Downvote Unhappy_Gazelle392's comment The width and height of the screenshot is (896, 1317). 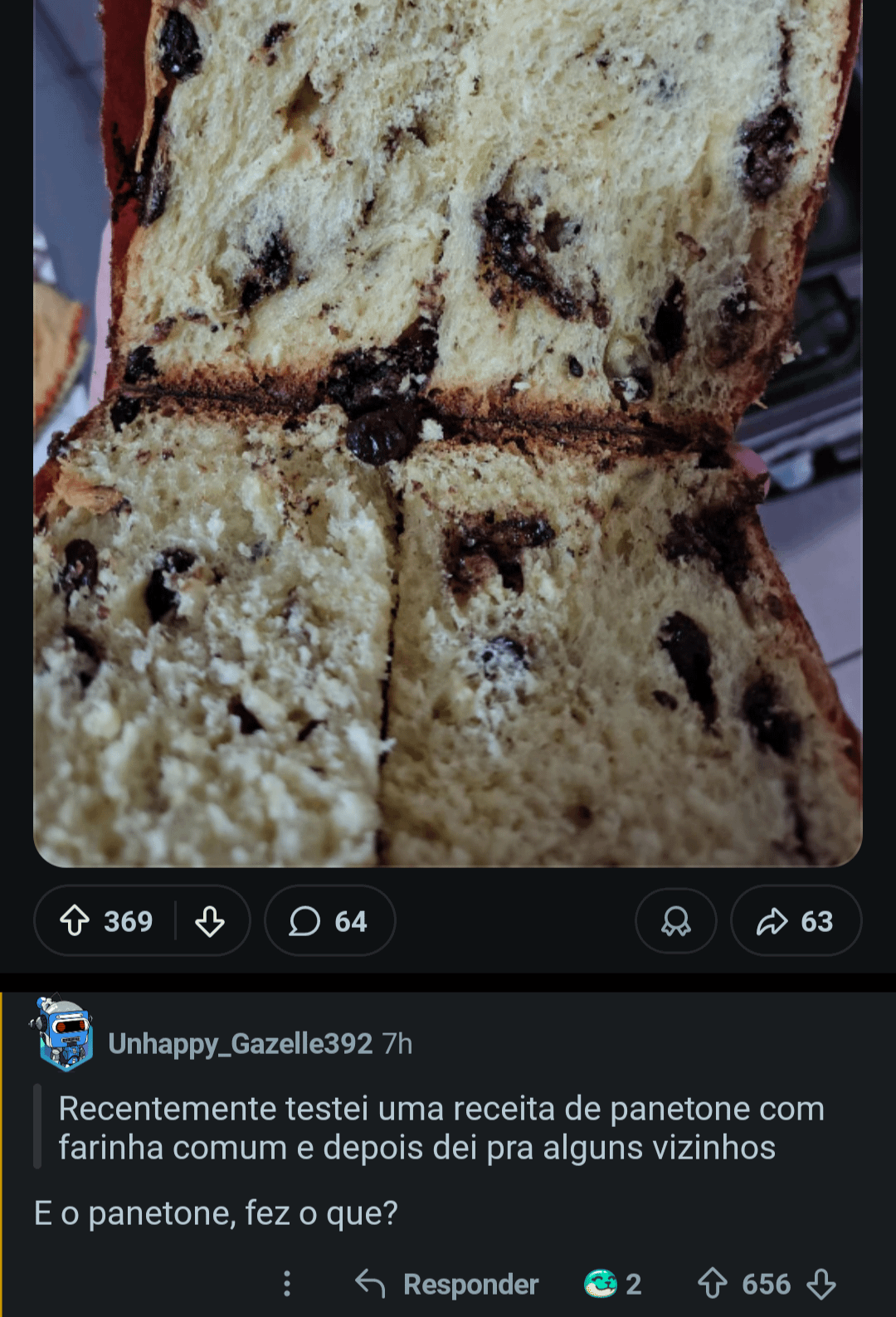click(821, 1284)
